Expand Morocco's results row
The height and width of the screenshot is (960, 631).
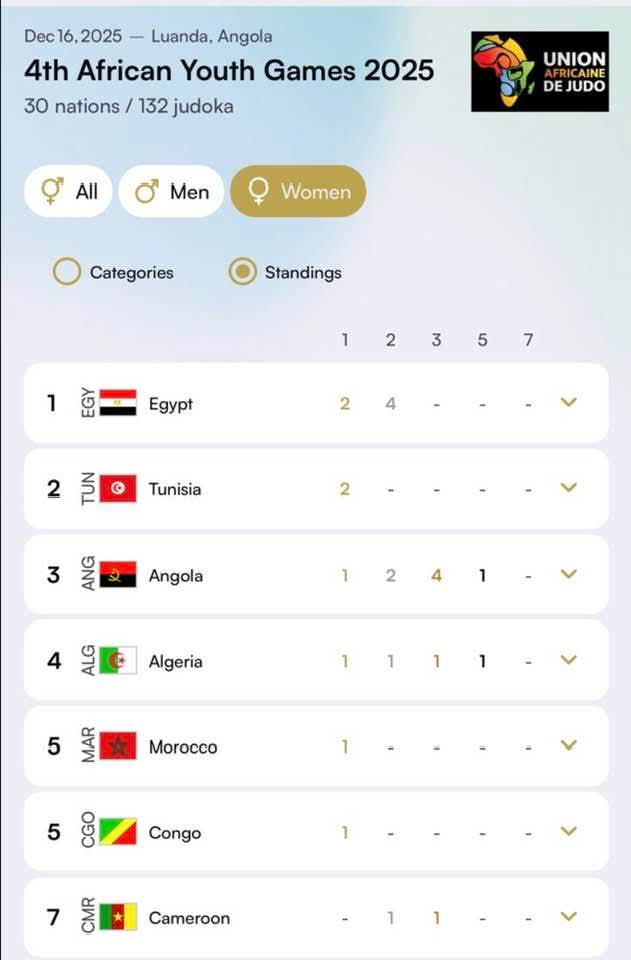click(569, 746)
